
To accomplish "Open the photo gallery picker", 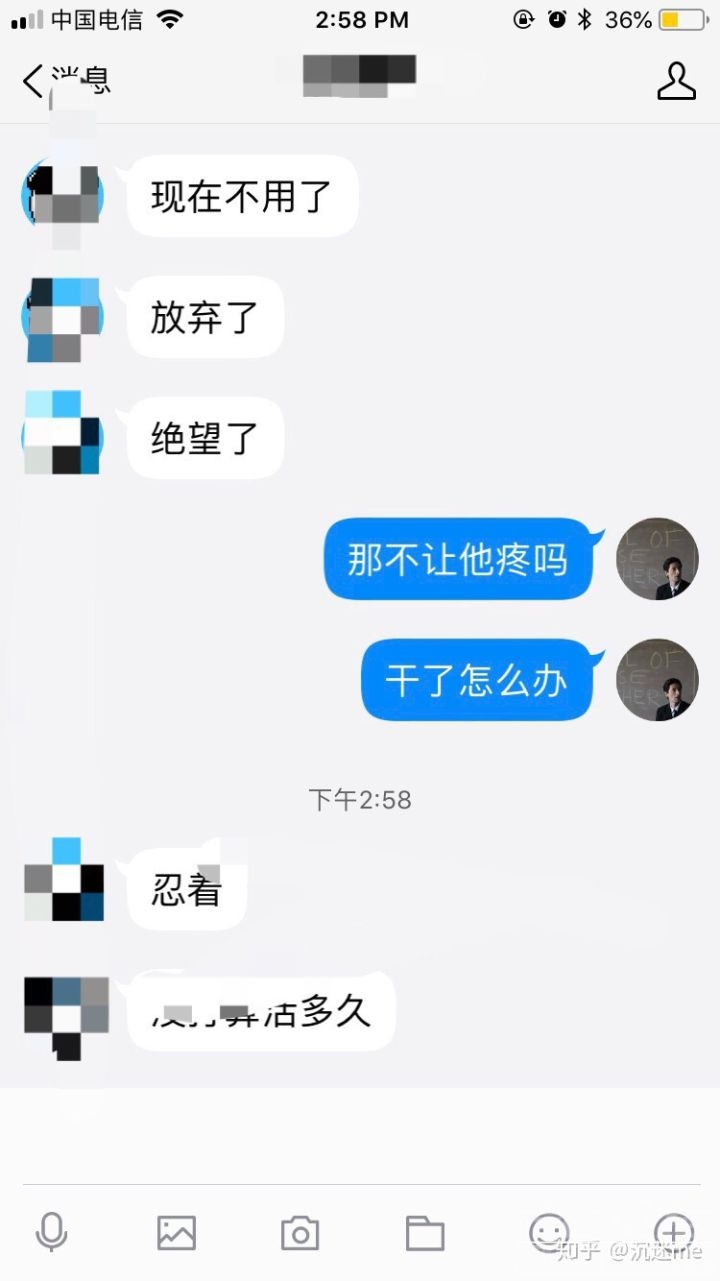I will [176, 1232].
